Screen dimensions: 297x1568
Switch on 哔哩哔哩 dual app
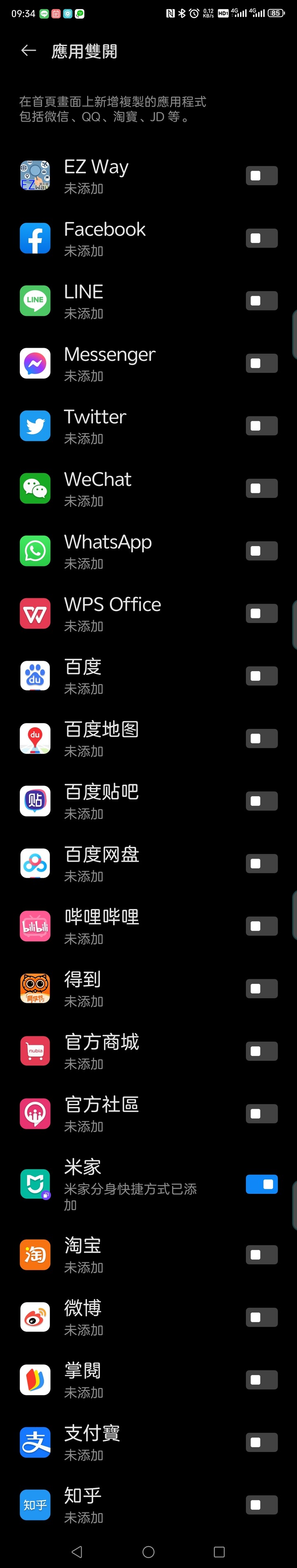262,927
